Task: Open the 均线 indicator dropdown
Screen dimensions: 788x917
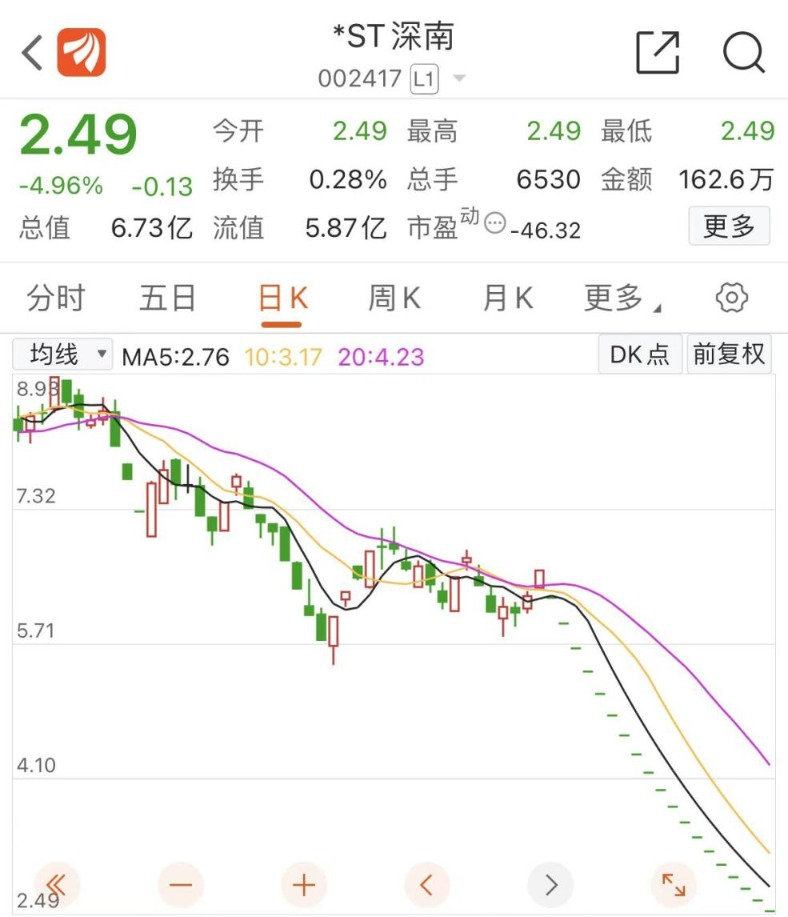Action: coord(61,355)
